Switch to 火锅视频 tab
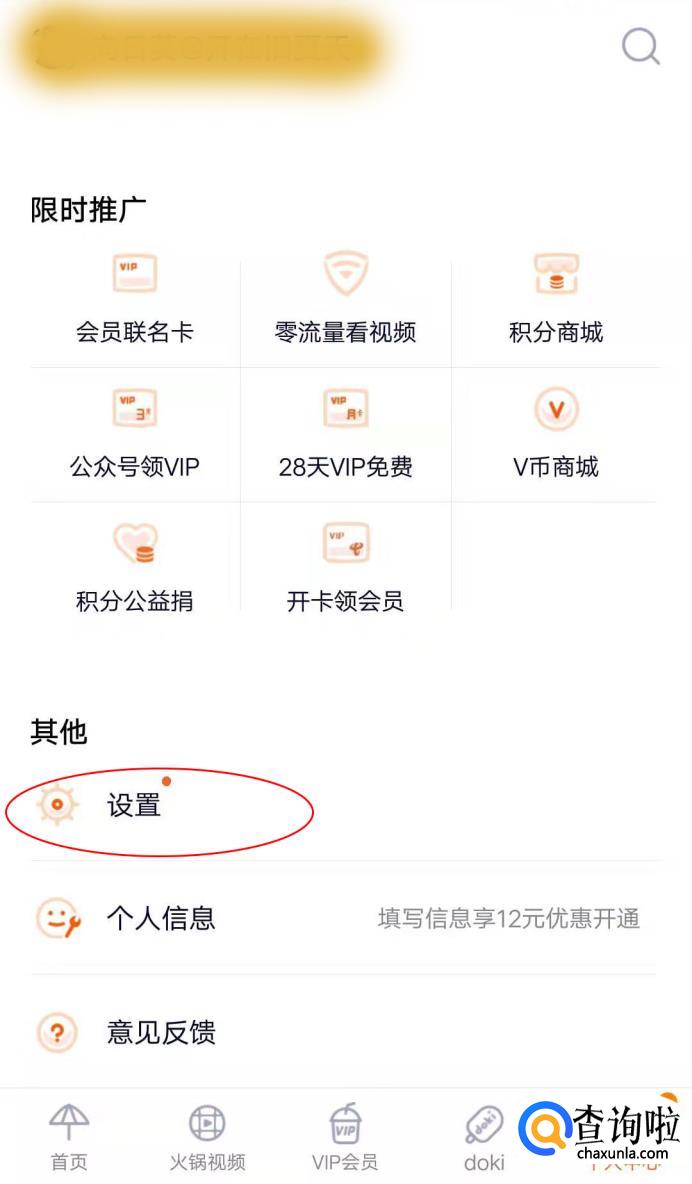Image resolution: width=692 pixels, height=1184 pixels. tap(207, 1136)
